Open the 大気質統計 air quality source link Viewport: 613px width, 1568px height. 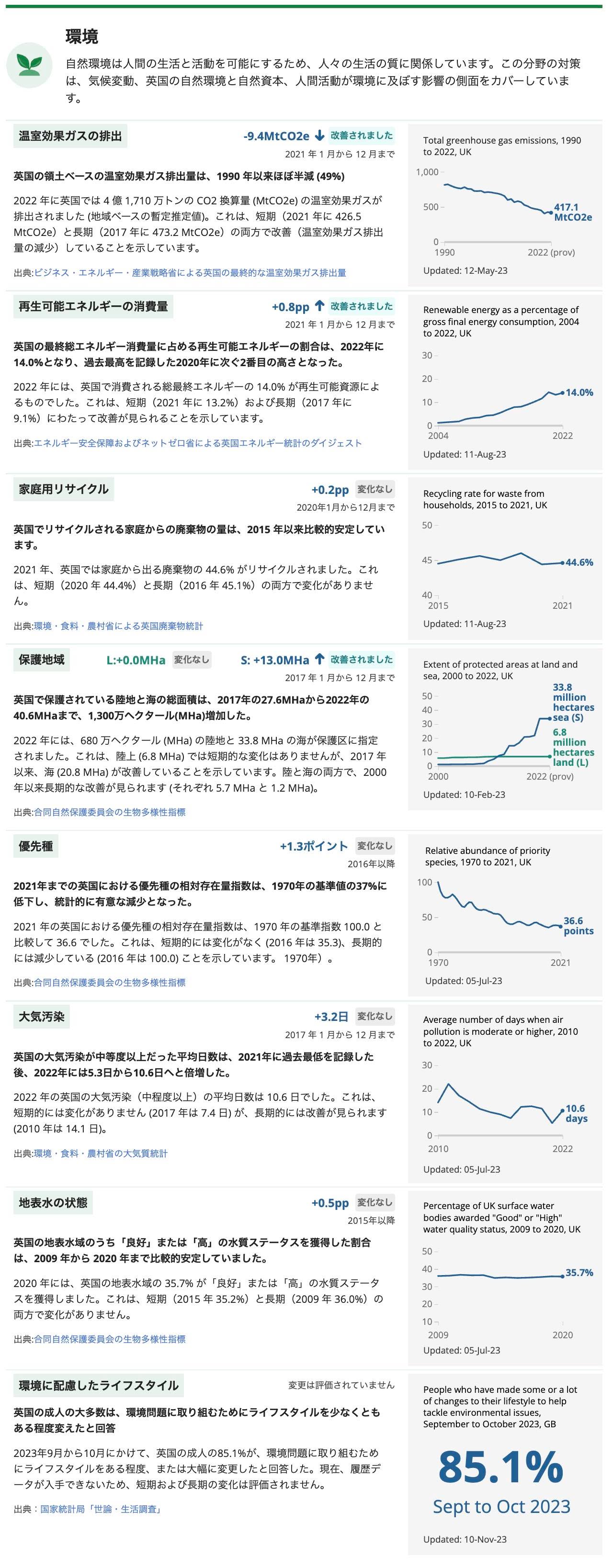[x=101, y=1153]
